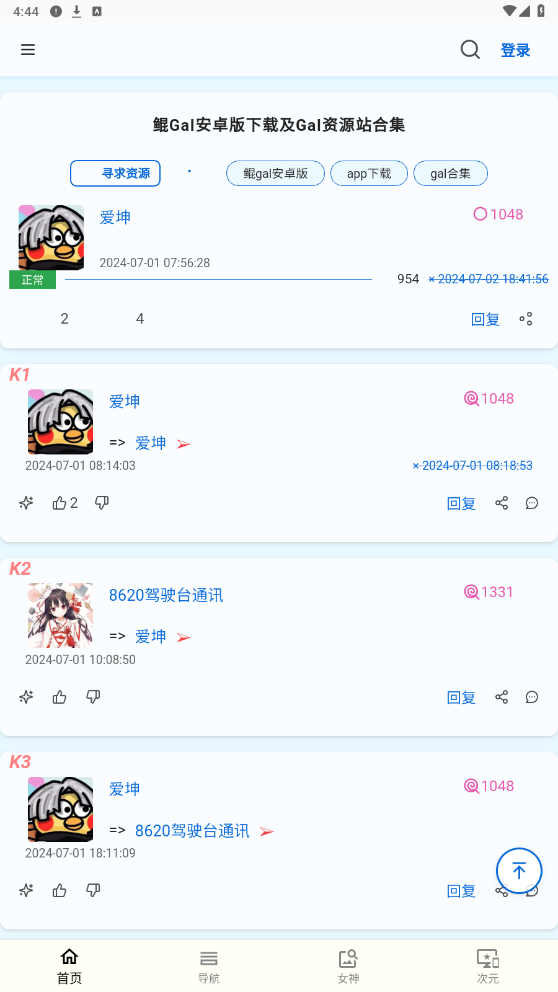Open the hamburger drawer menu
The width and height of the screenshot is (558, 992).
pos(28,49)
